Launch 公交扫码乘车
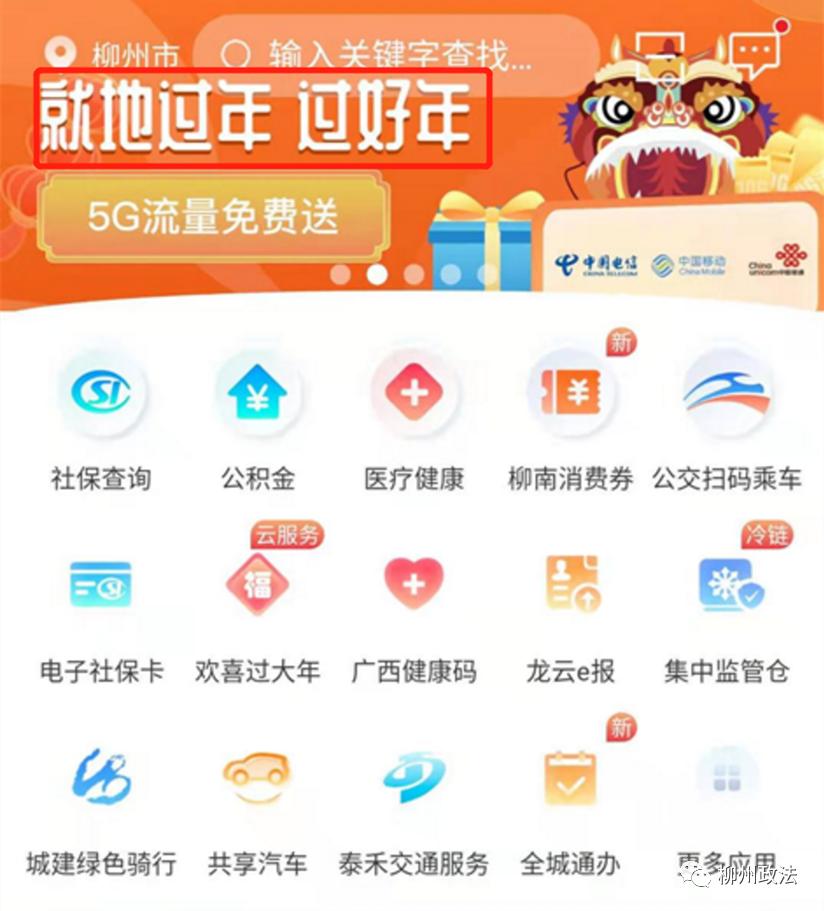Image resolution: width=824 pixels, height=911 pixels. pos(727,395)
